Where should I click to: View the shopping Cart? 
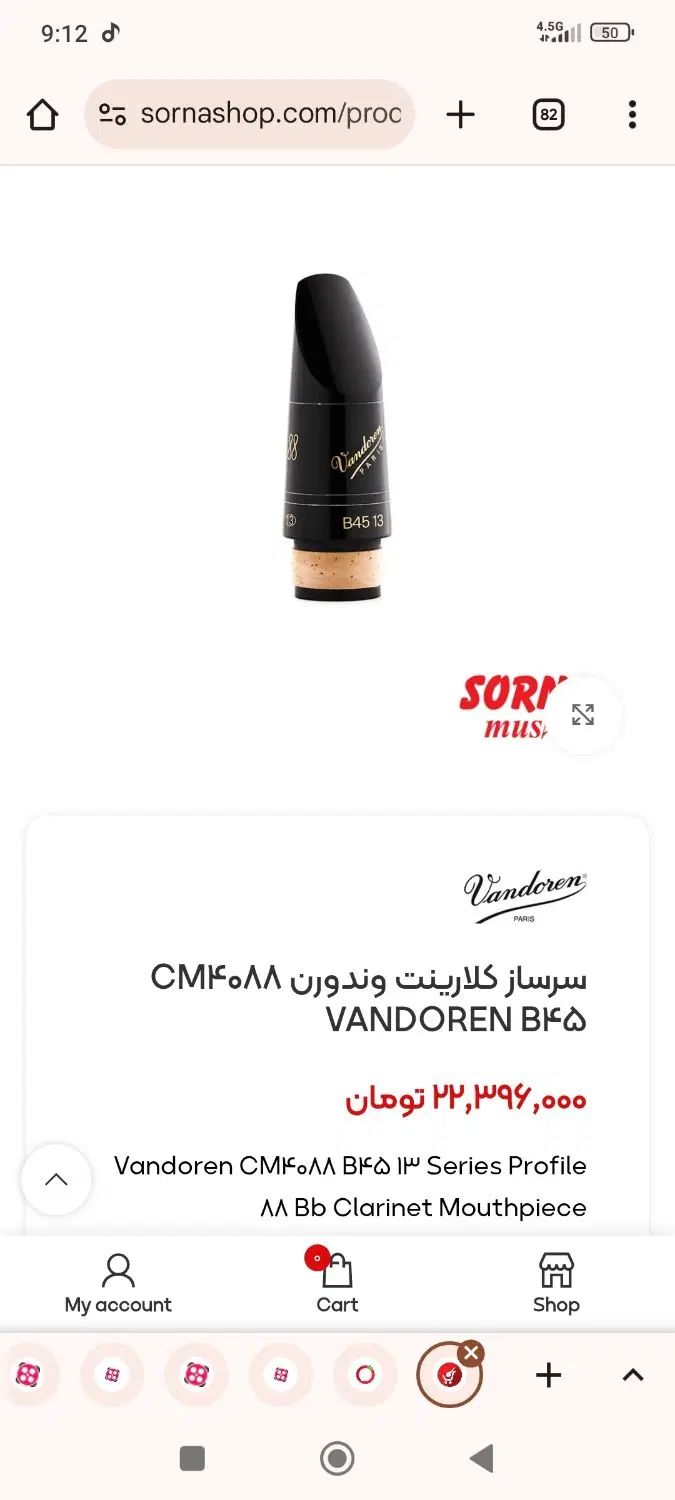pos(337,1284)
